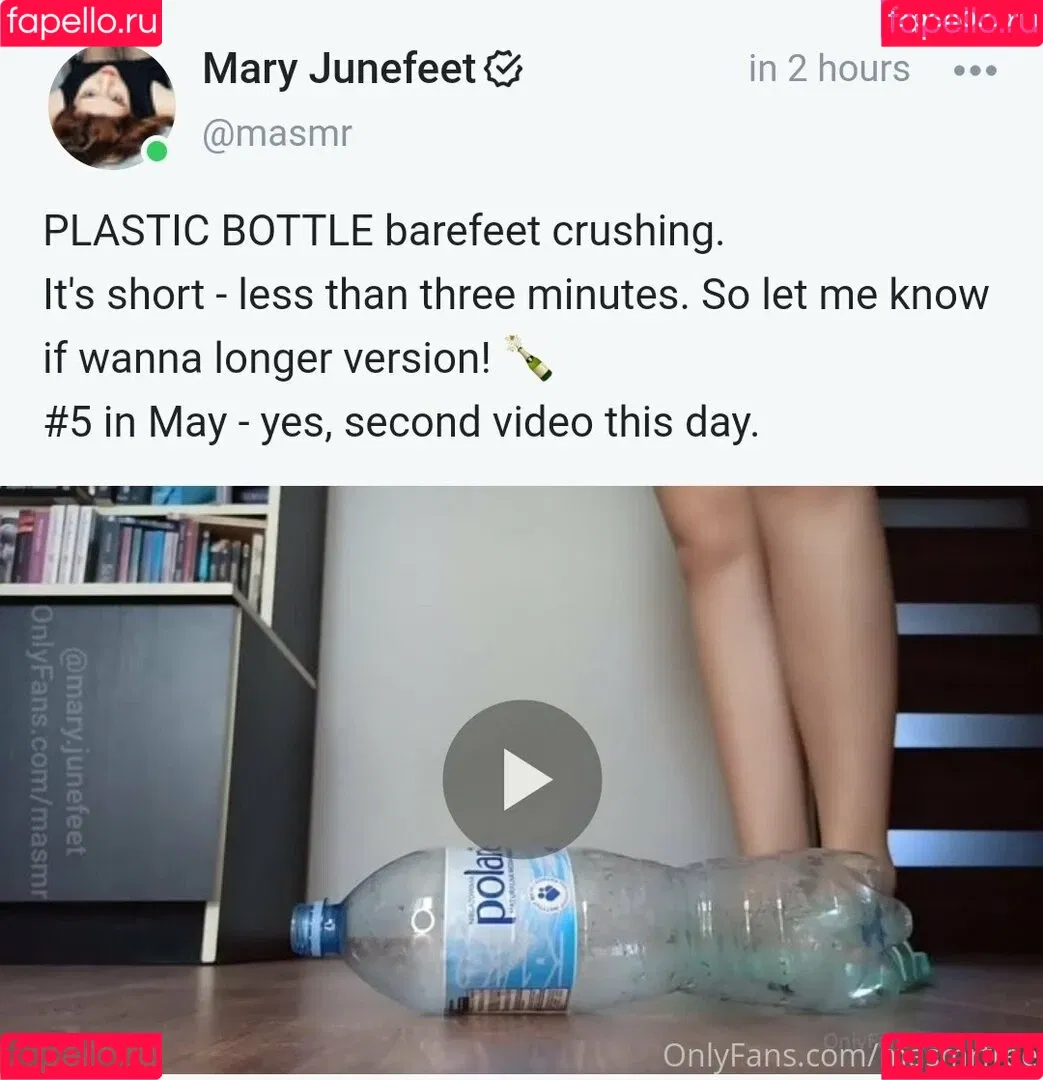The width and height of the screenshot is (1043, 1080).
Task: Open the @masmr profile handle
Action: coord(277,133)
